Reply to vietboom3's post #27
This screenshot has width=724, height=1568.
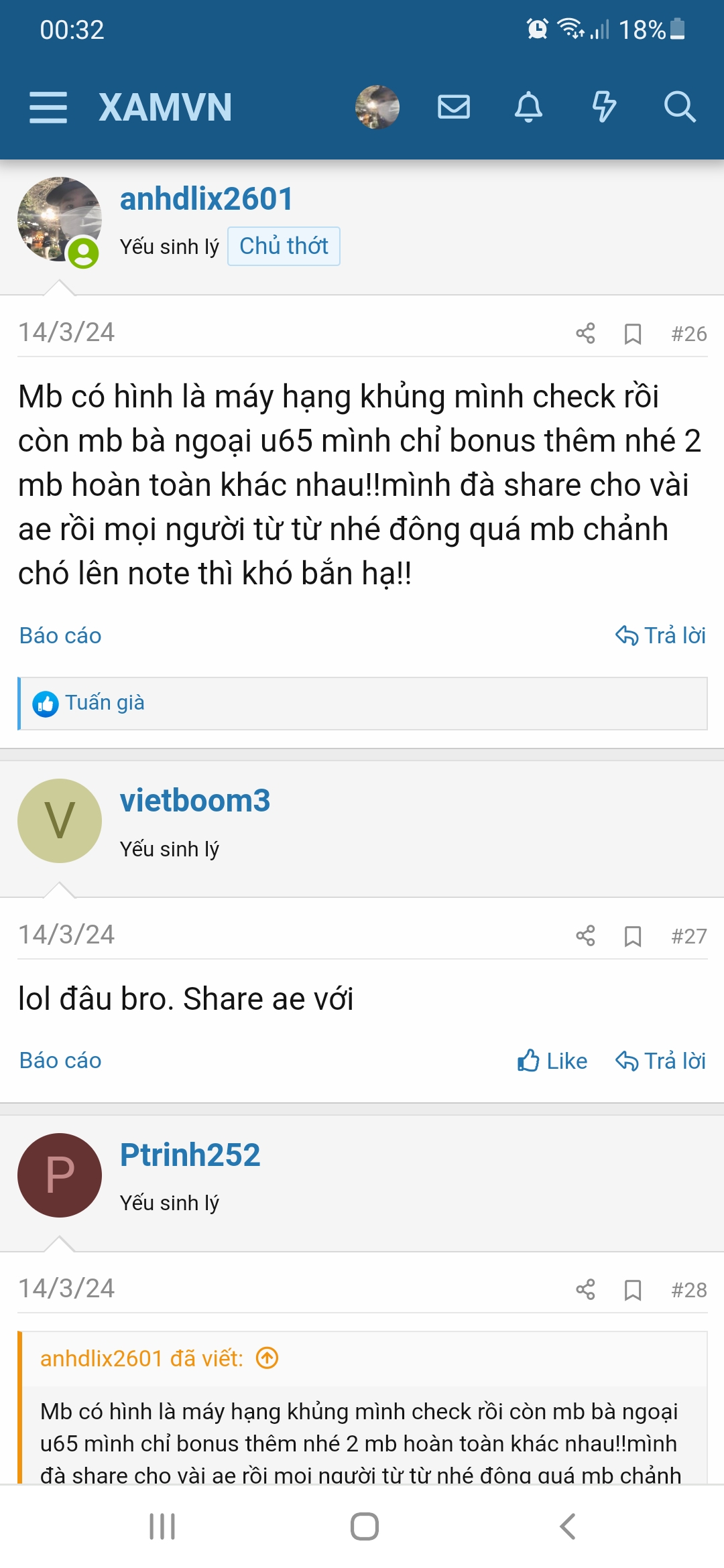coord(661,1061)
